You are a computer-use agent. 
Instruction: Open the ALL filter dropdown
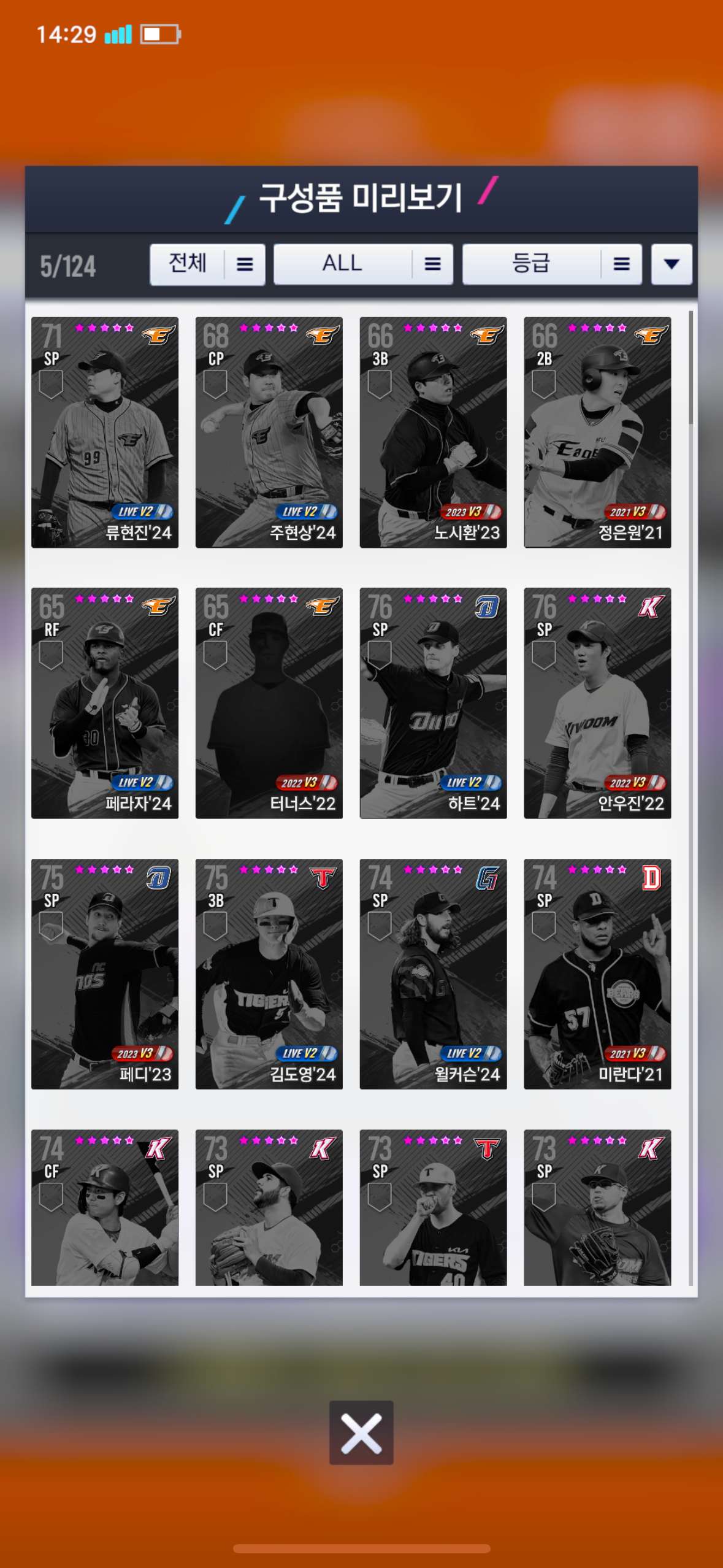coord(363,264)
